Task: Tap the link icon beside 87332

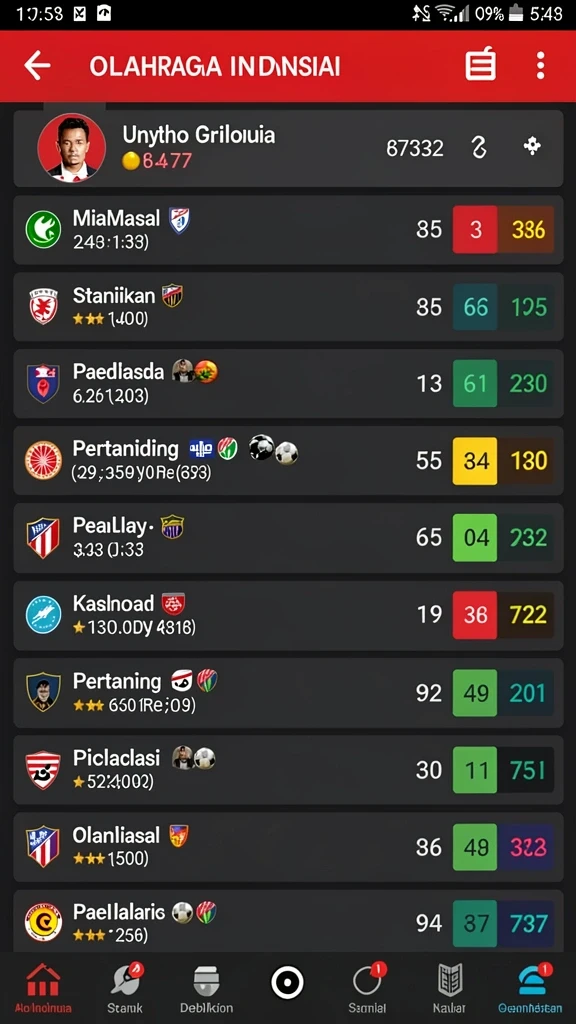Action: click(479, 148)
